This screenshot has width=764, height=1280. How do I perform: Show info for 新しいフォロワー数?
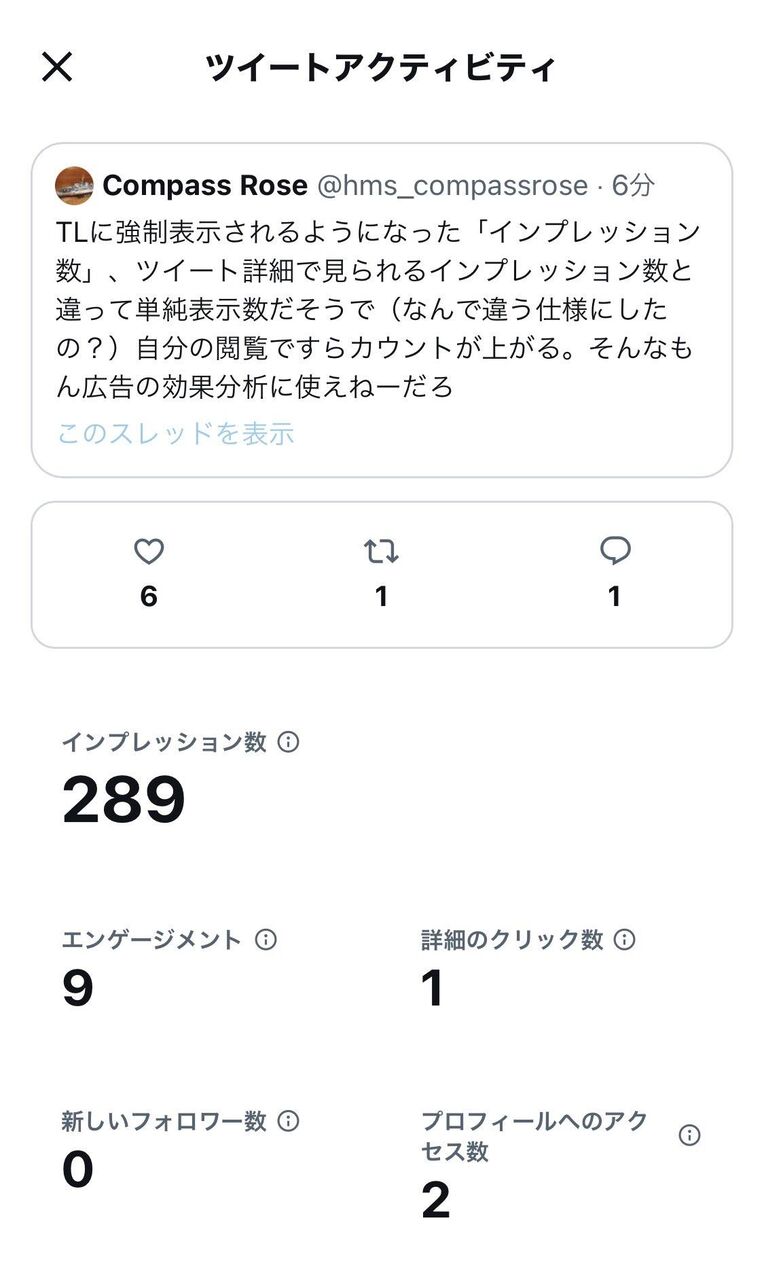point(288,1121)
